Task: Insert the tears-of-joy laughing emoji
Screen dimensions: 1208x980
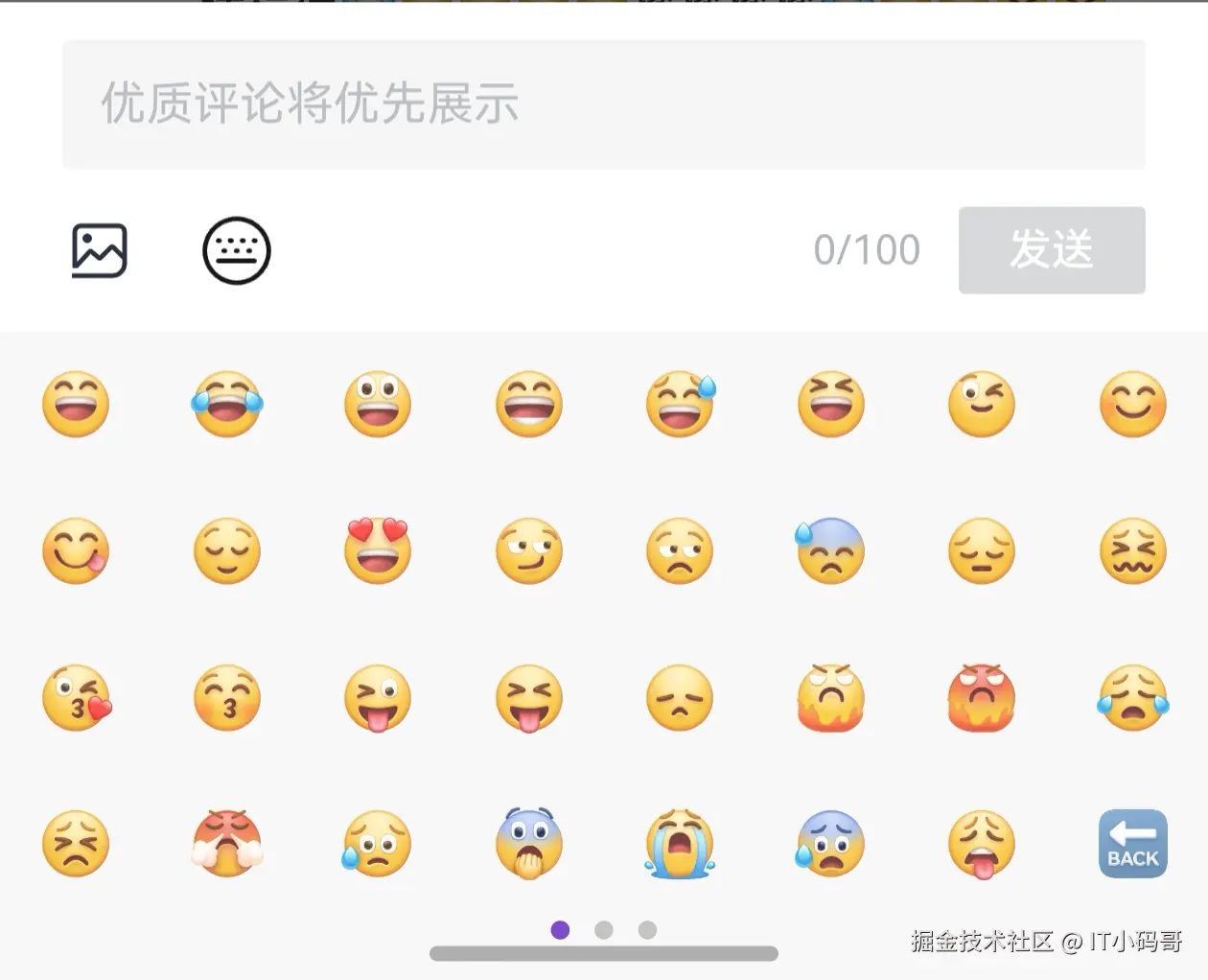Action: pyautogui.click(x=227, y=404)
